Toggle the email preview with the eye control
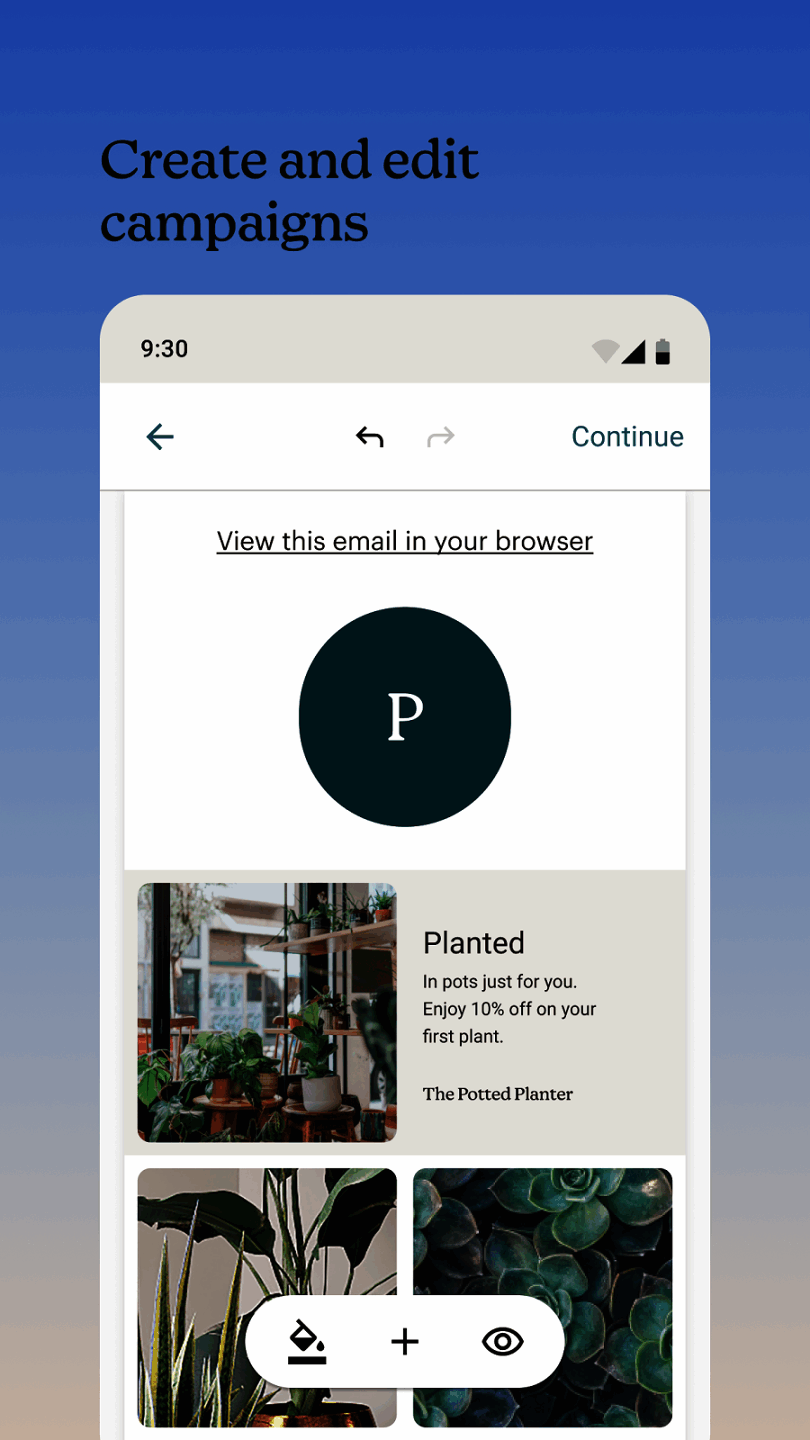The width and height of the screenshot is (810, 1440). tap(502, 1342)
